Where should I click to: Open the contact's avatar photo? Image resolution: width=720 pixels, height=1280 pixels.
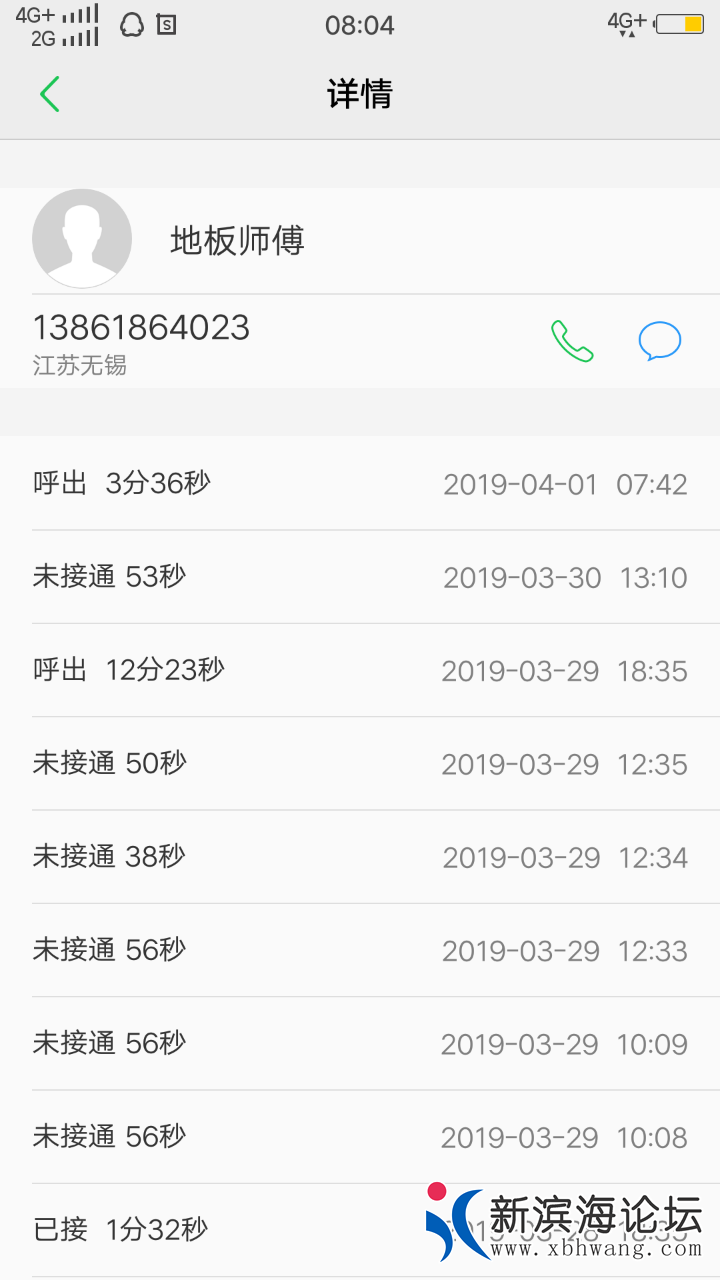pyautogui.click(x=82, y=239)
